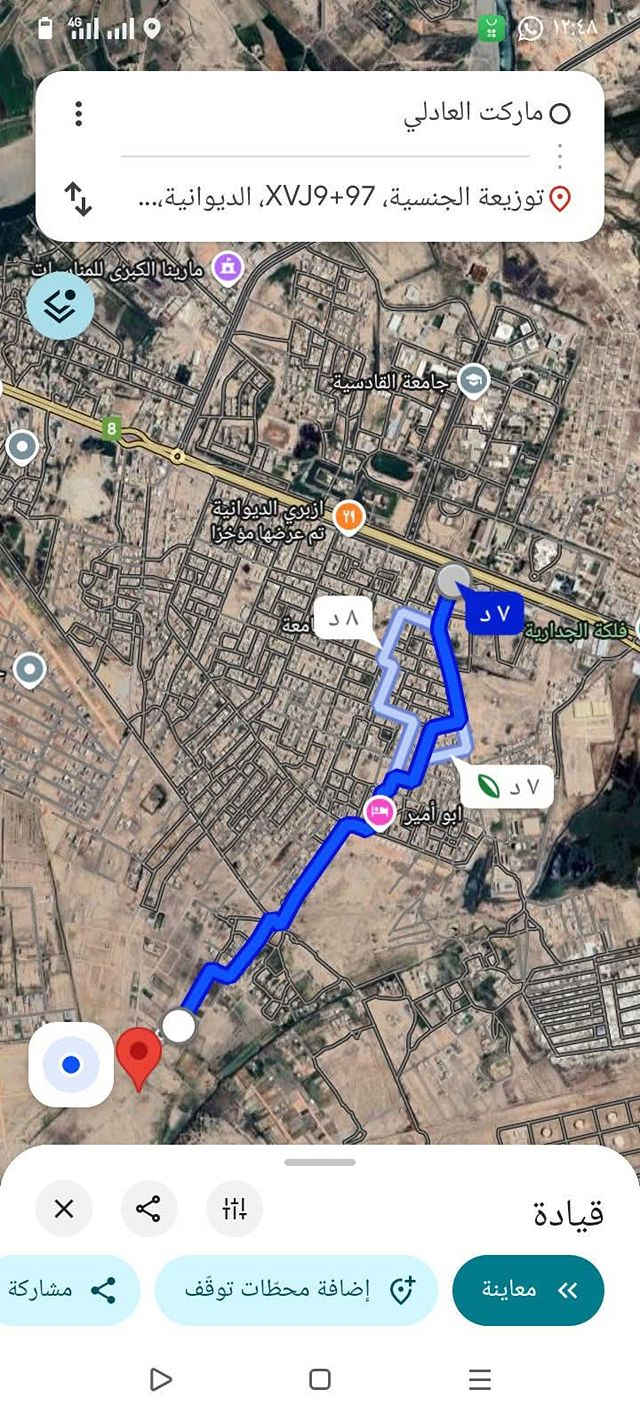The width and height of the screenshot is (640, 1422).
Task: Open the جامعة القادسية place marker
Action: pyautogui.click(x=473, y=380)
